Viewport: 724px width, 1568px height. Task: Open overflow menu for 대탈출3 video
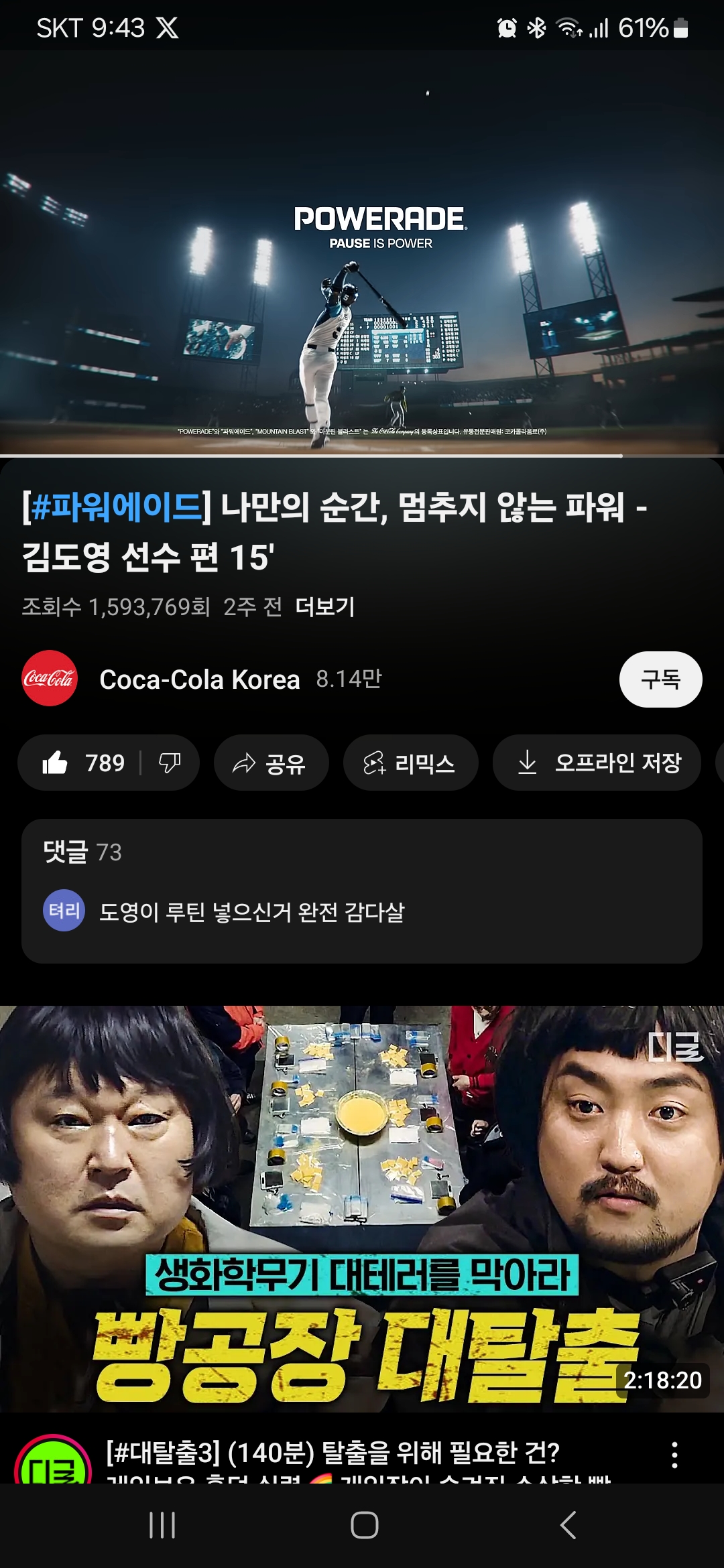(x=674, y=1455)
